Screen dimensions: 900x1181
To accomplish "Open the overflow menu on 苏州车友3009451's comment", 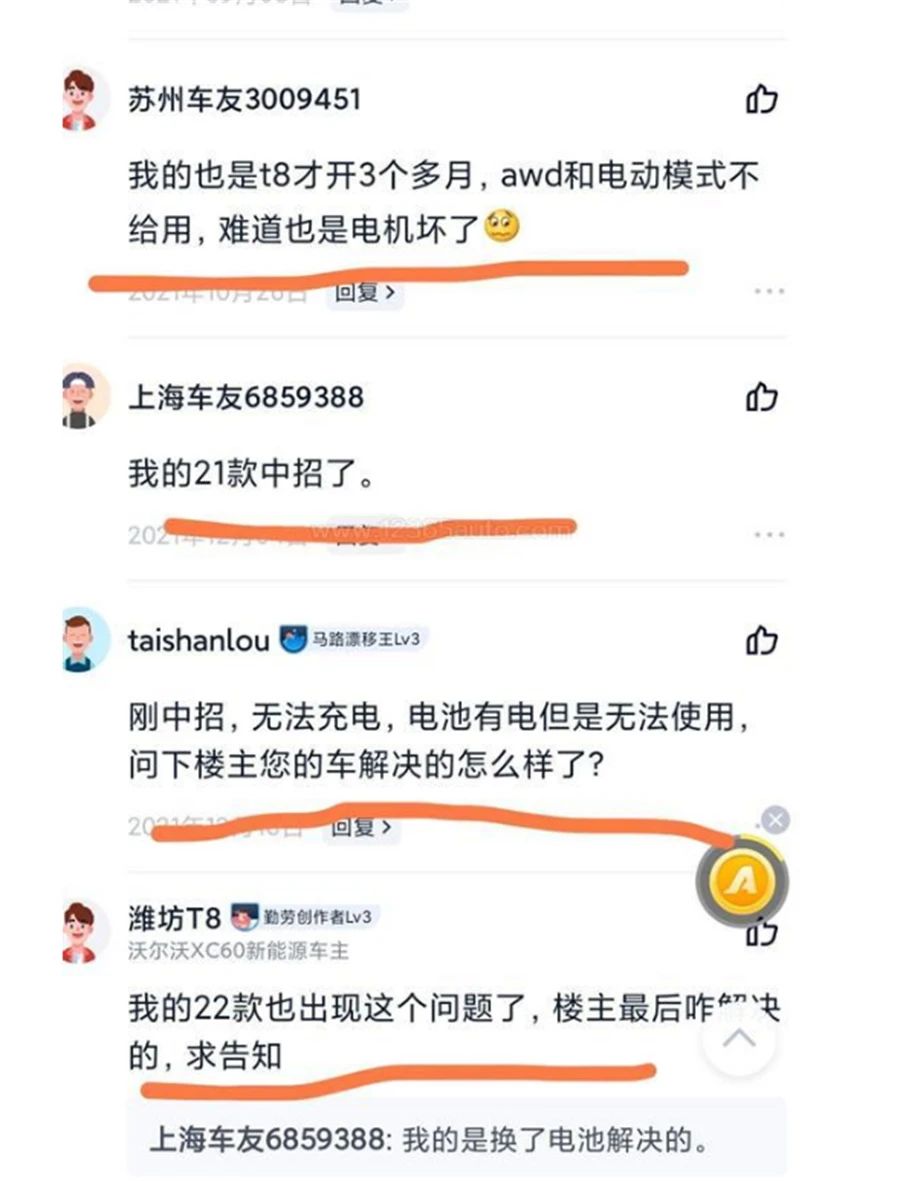I will click(768, 291).
